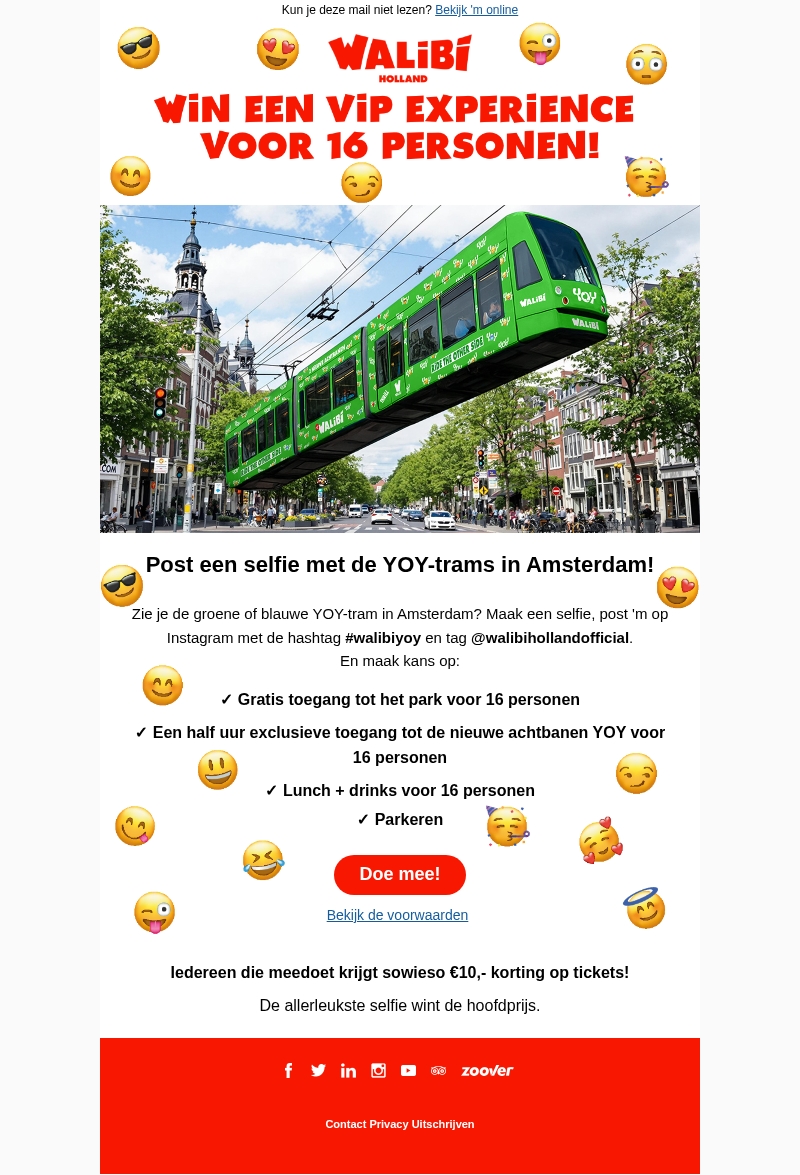800x1175 pixels.
Task: Open Walibi's Facebook page icon
Action: tap(288, 1070)
